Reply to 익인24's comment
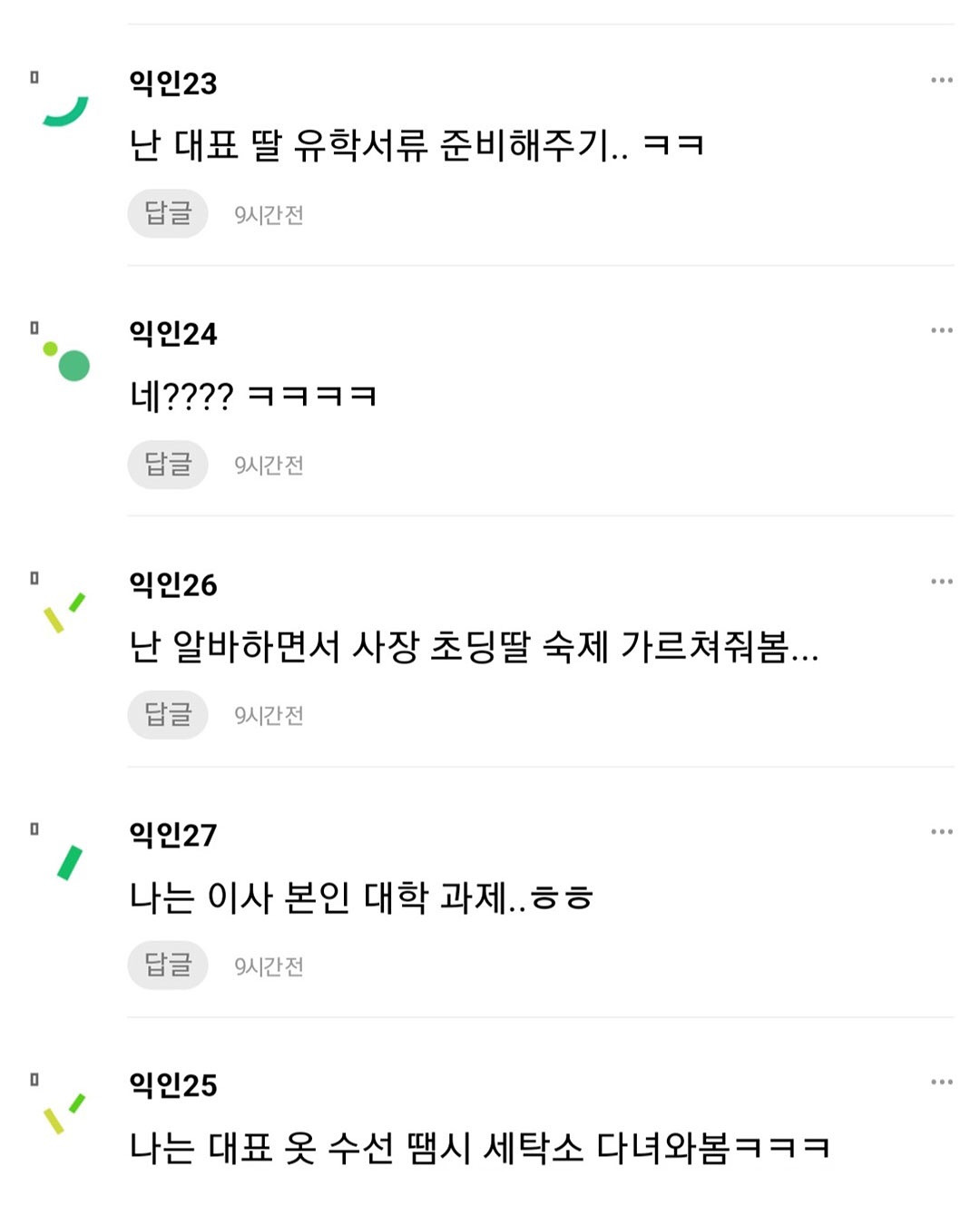 (168, 465)
